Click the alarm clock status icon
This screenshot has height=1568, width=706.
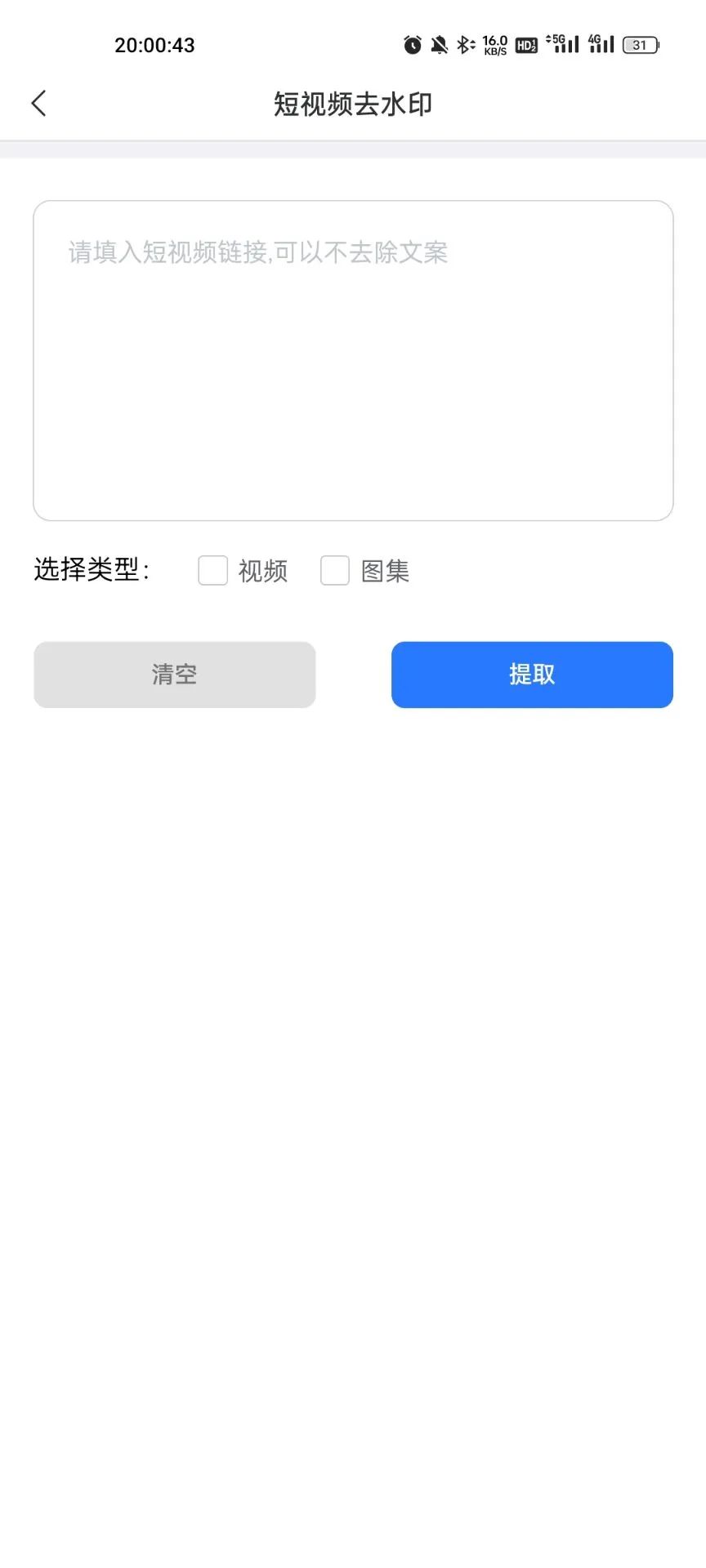[413, 45]
